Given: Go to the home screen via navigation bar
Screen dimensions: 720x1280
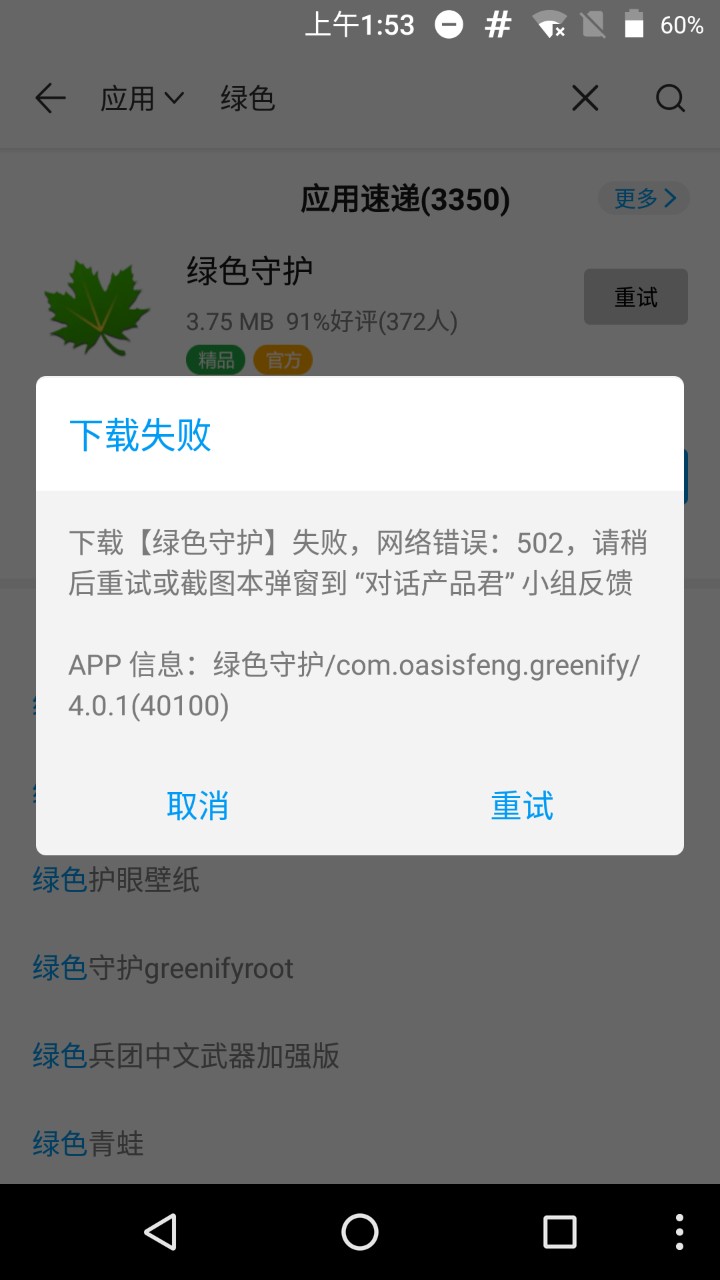Looking at the screenshot, I should pos(360,1232).
